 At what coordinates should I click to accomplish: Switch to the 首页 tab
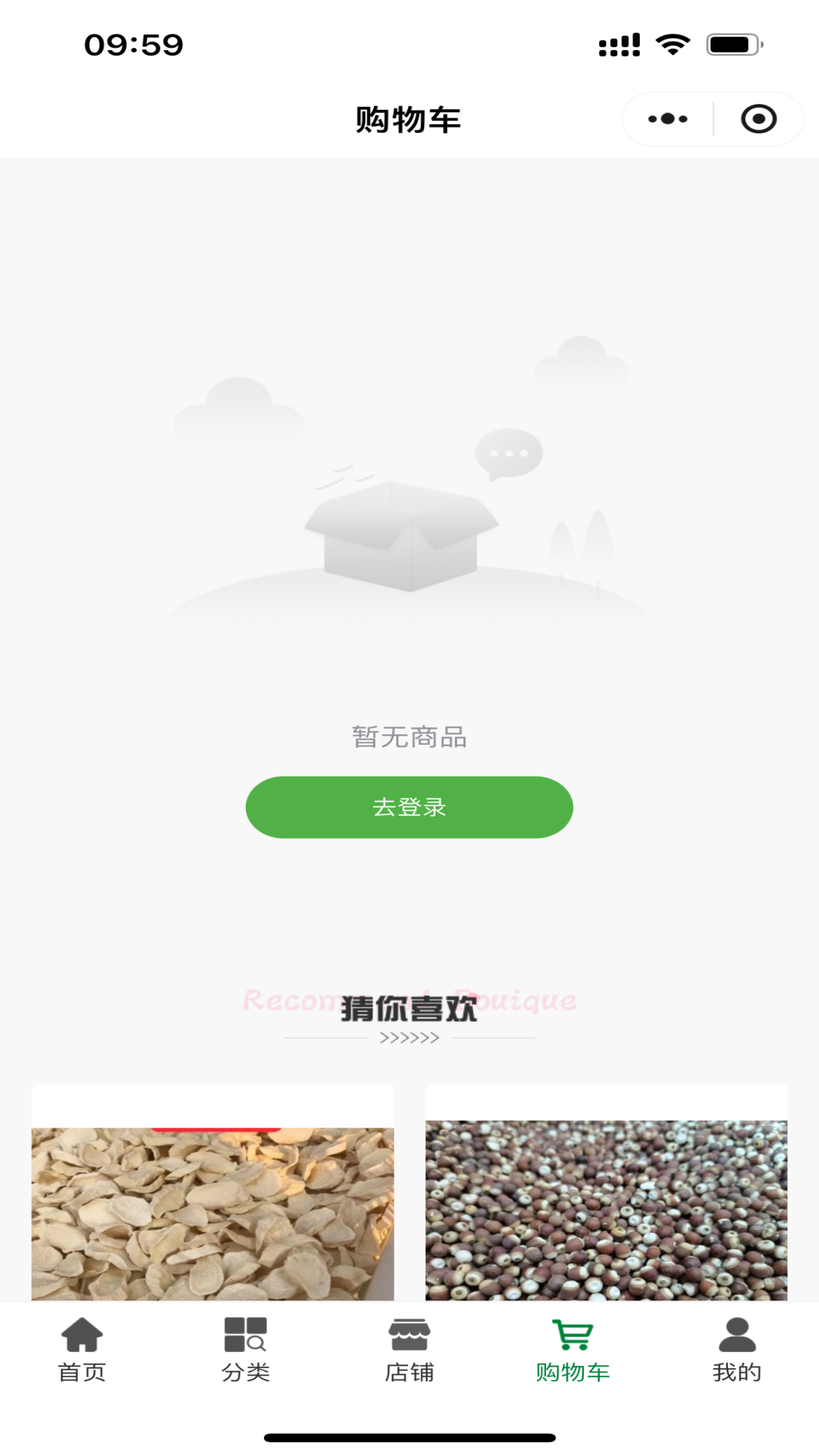(82, 1351)
